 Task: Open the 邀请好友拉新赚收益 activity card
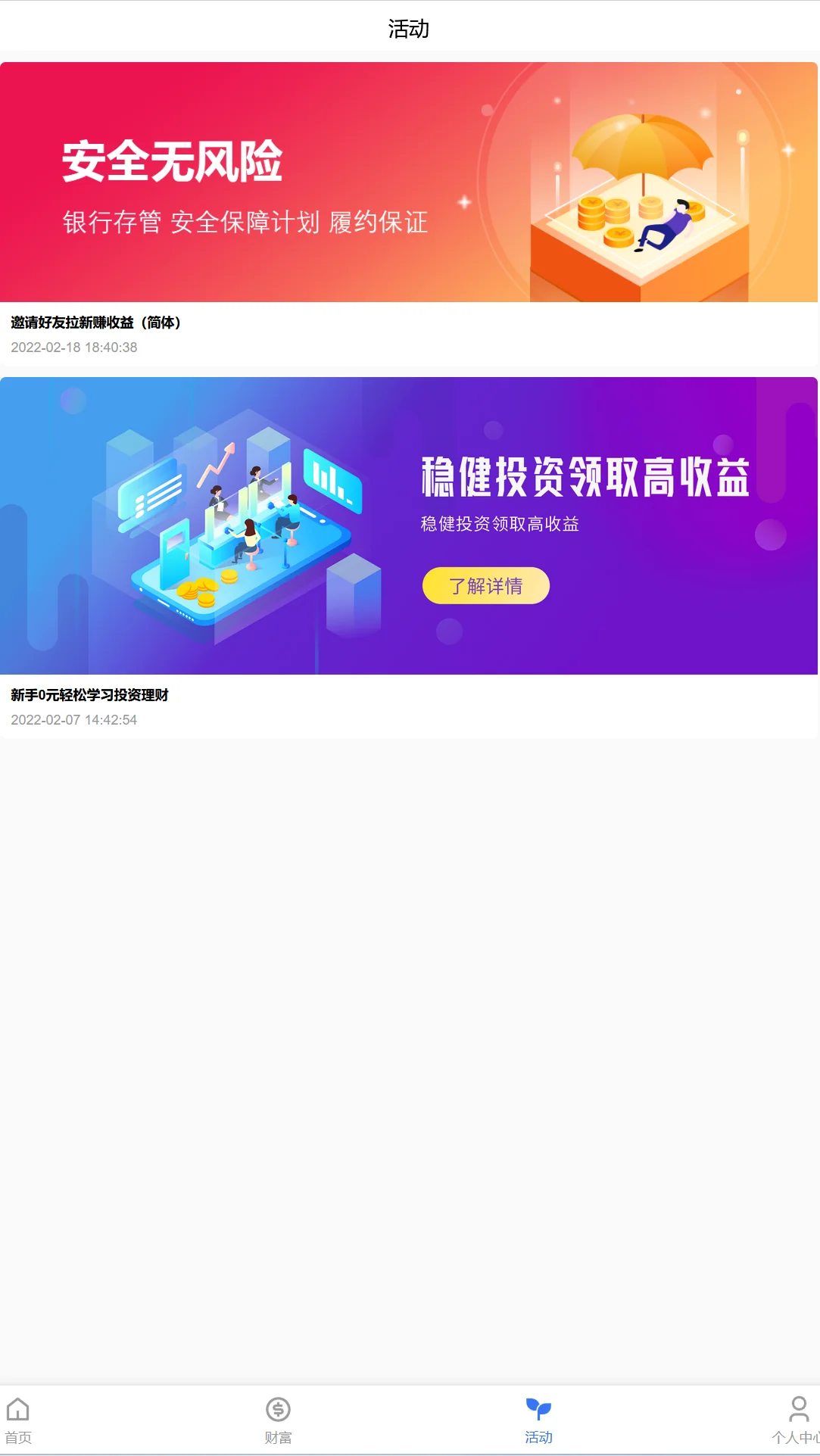pos(409,214)
